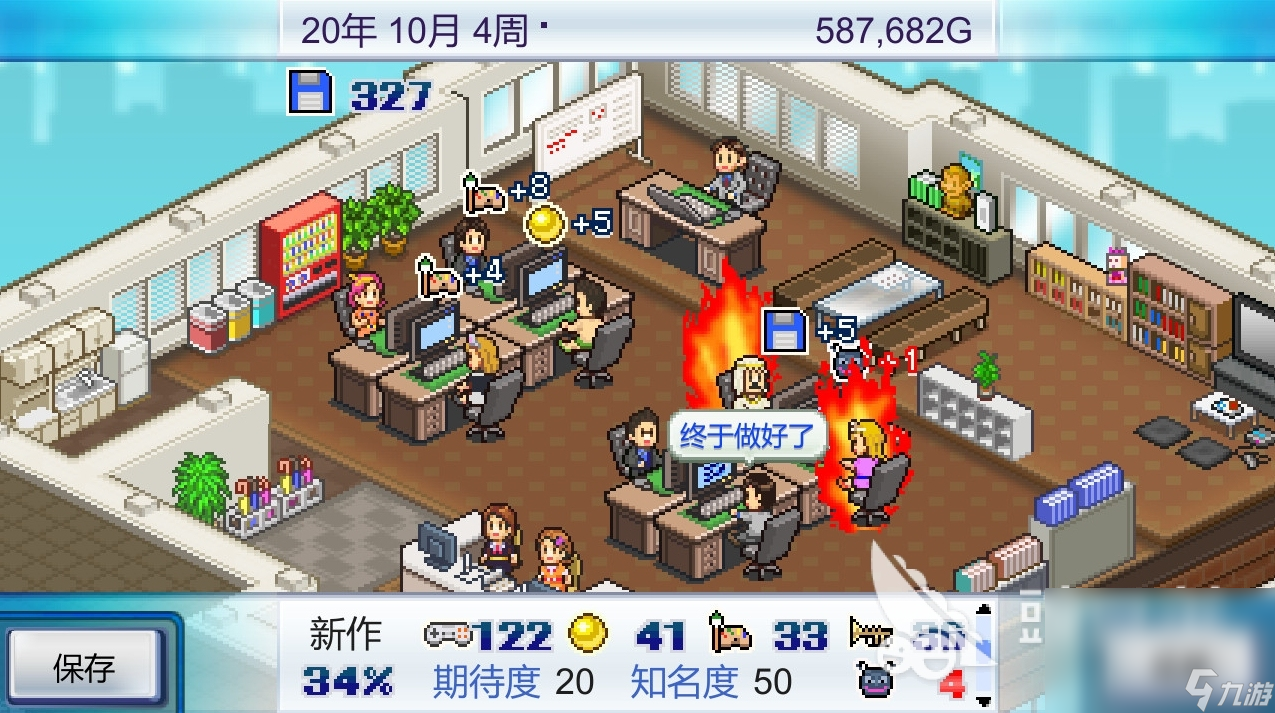
Task: Tap the status panel's up arrow
Action: 983,611
